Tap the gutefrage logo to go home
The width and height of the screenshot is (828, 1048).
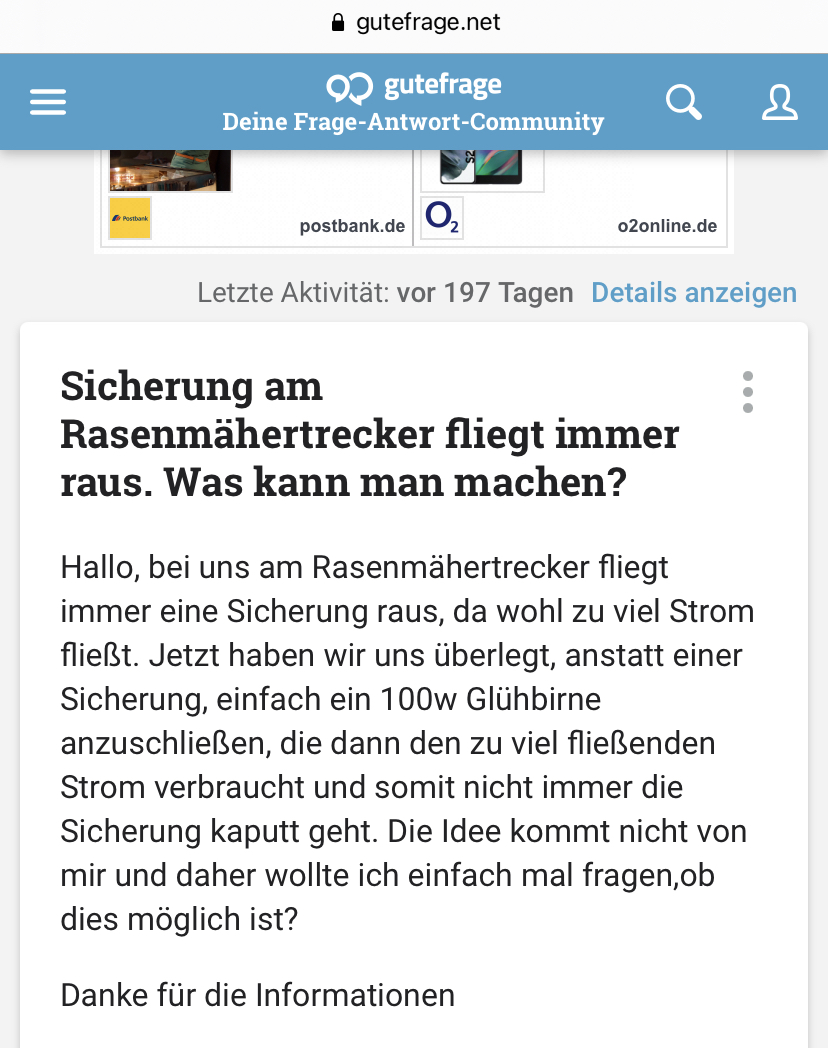[414, 88]
